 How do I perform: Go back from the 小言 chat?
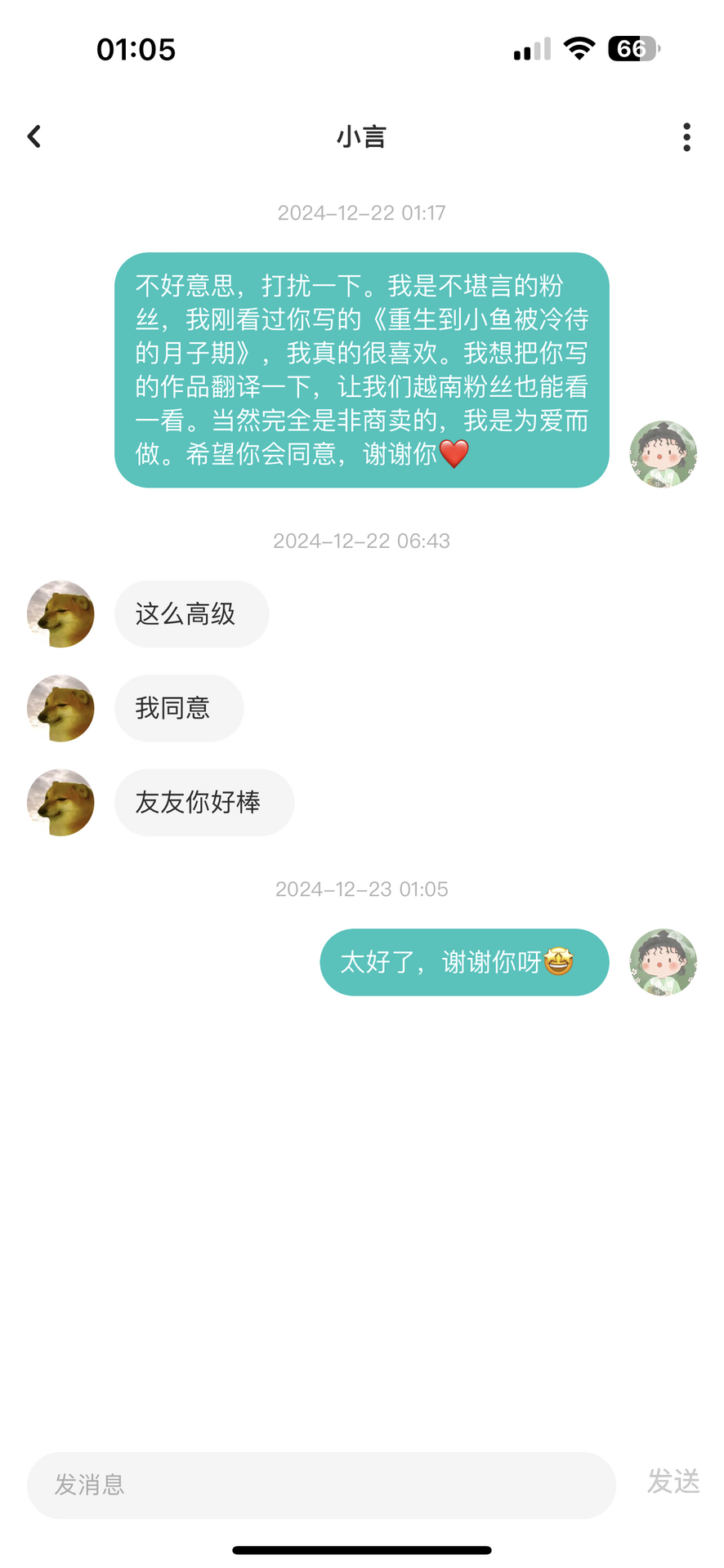click(x=34, y=136)
